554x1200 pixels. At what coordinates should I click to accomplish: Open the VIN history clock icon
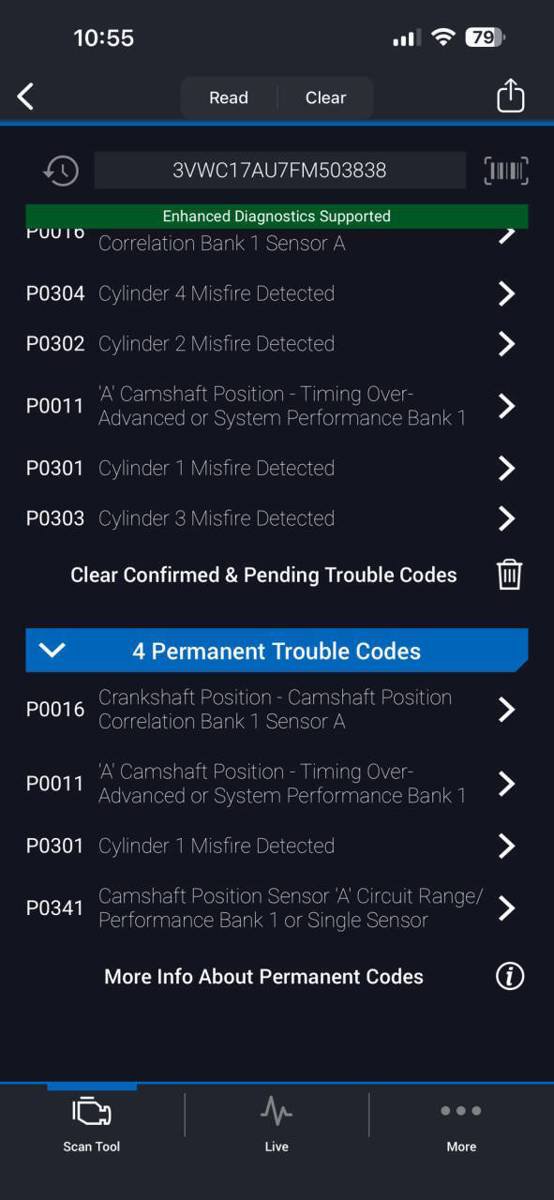point(61,170)
